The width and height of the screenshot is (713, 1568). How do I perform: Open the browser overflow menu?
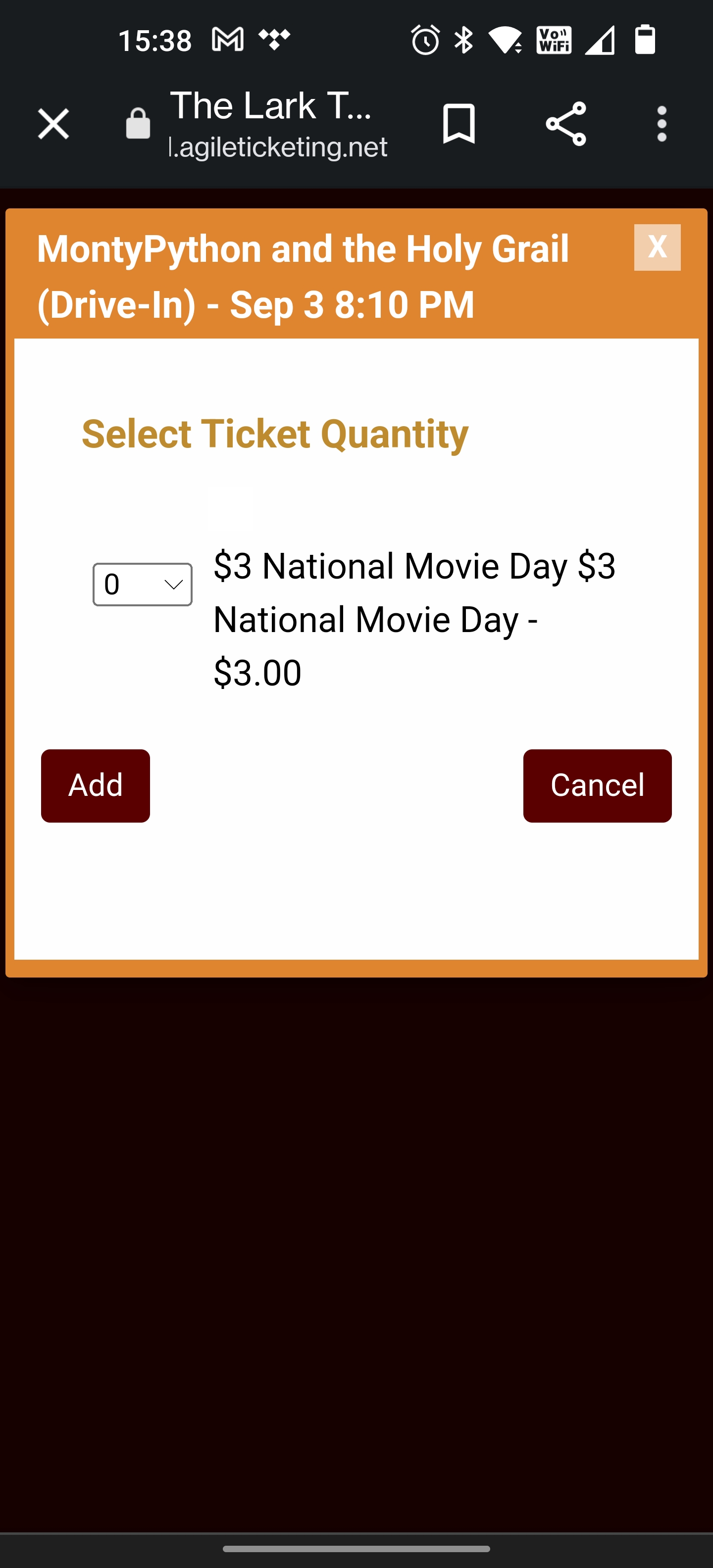pyautogui.click(x=662, y=124)
